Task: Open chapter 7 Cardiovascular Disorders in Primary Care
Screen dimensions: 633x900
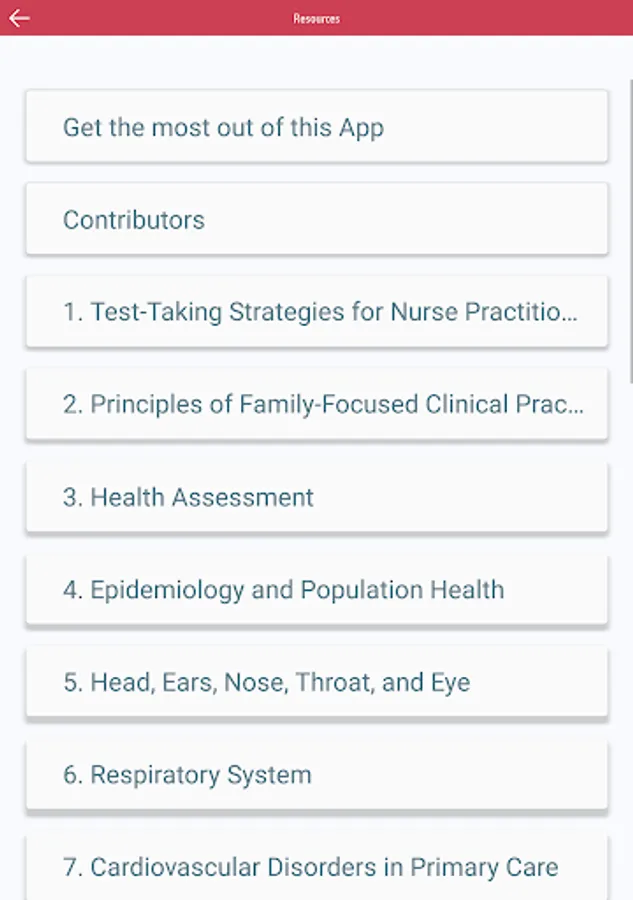Action: coord(316,866)
